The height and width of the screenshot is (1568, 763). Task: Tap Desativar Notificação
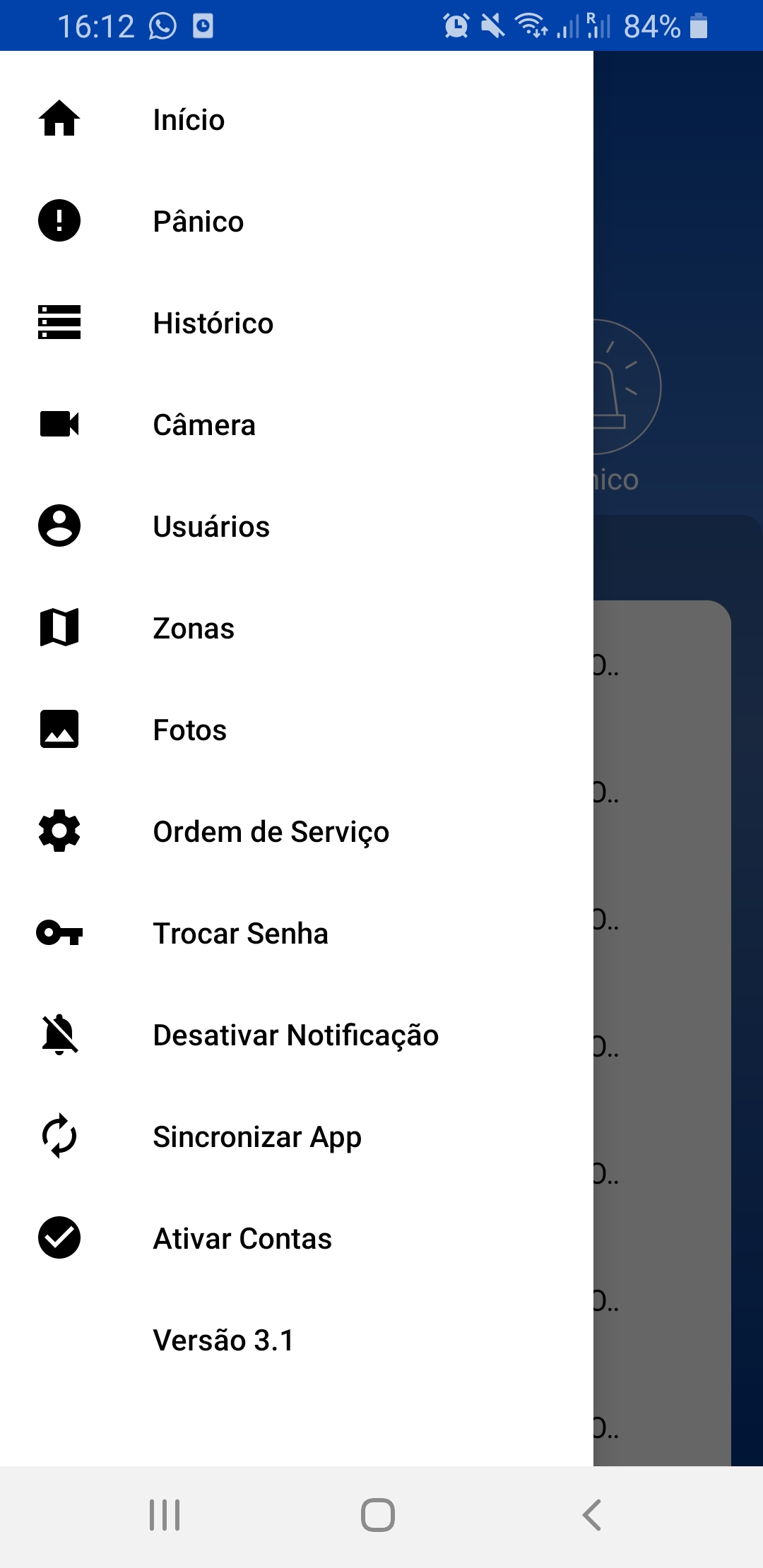(297, 1035)
